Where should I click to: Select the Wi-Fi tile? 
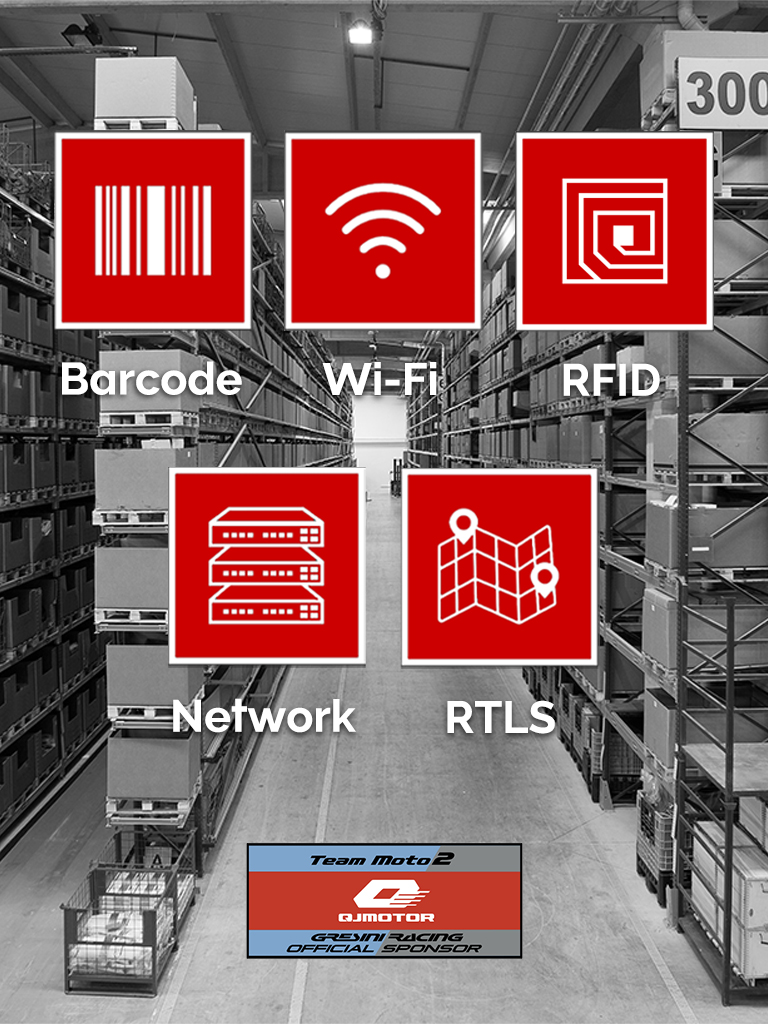[383, 231]
